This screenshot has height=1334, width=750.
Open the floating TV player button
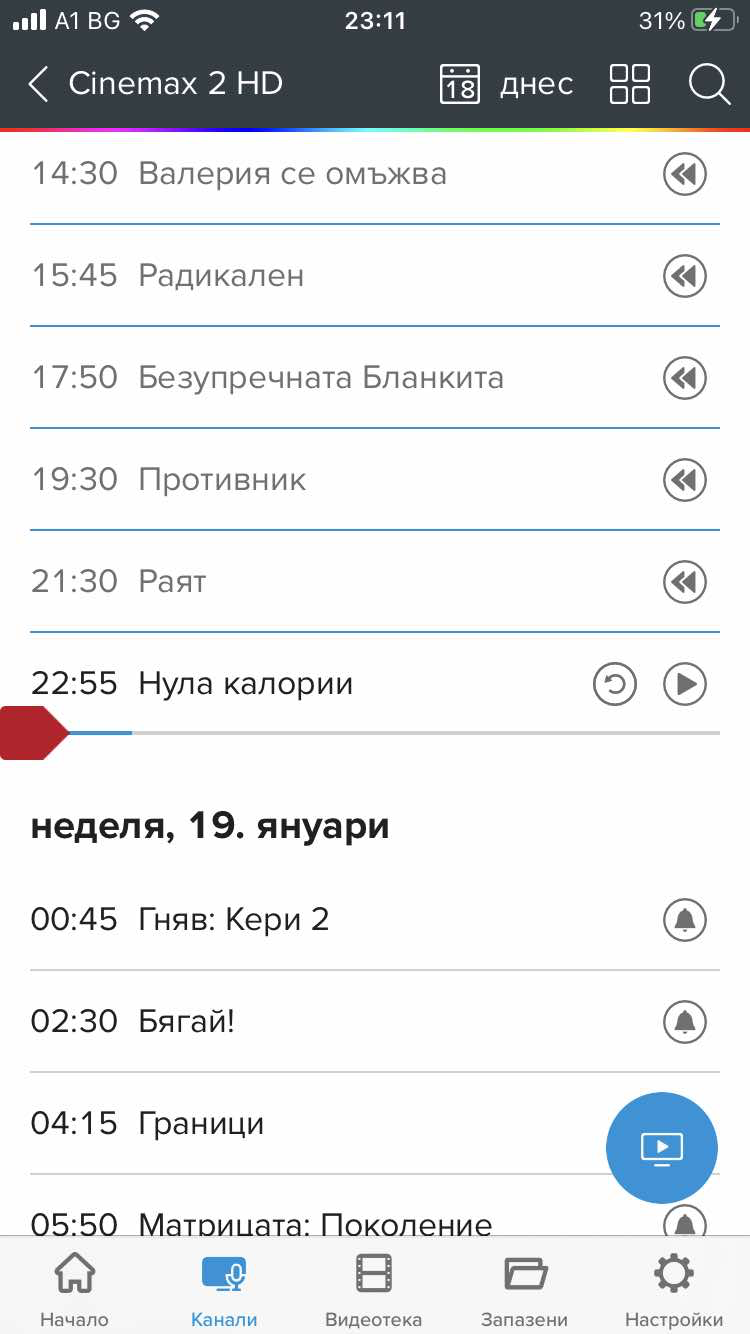point(662,1147)
